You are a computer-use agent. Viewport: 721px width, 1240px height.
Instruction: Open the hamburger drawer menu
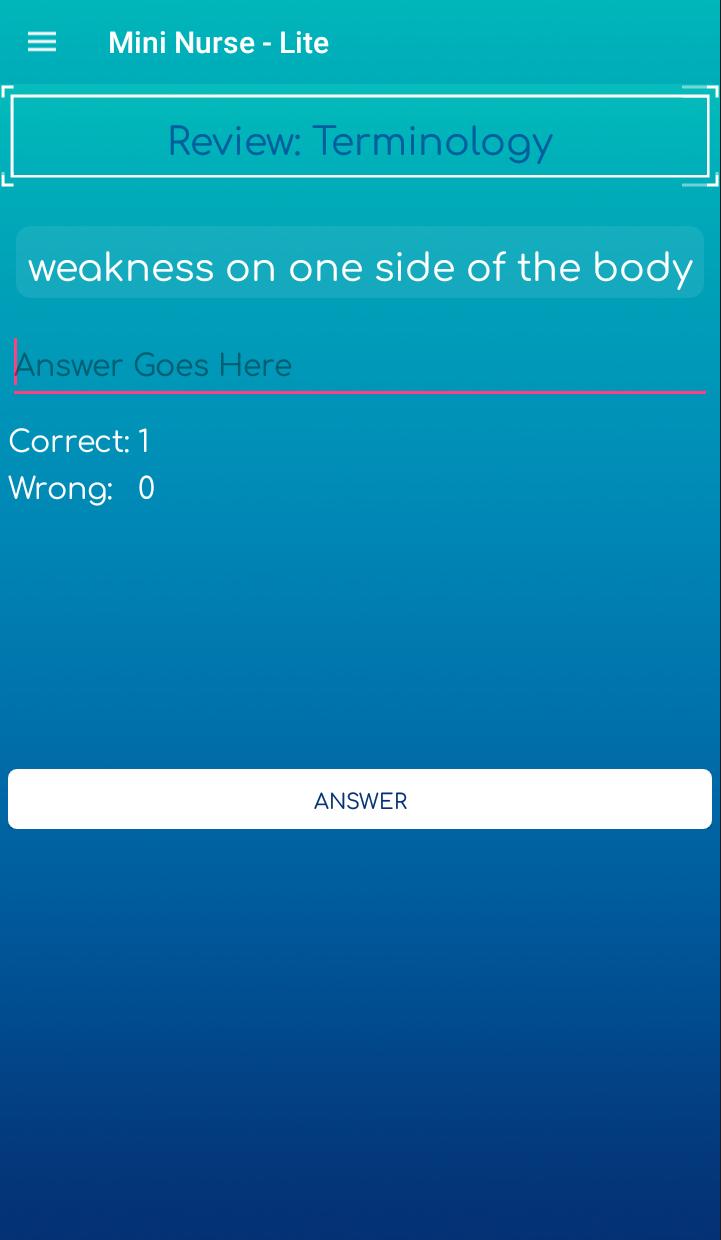pyautogui.click(x=42, y=42)
